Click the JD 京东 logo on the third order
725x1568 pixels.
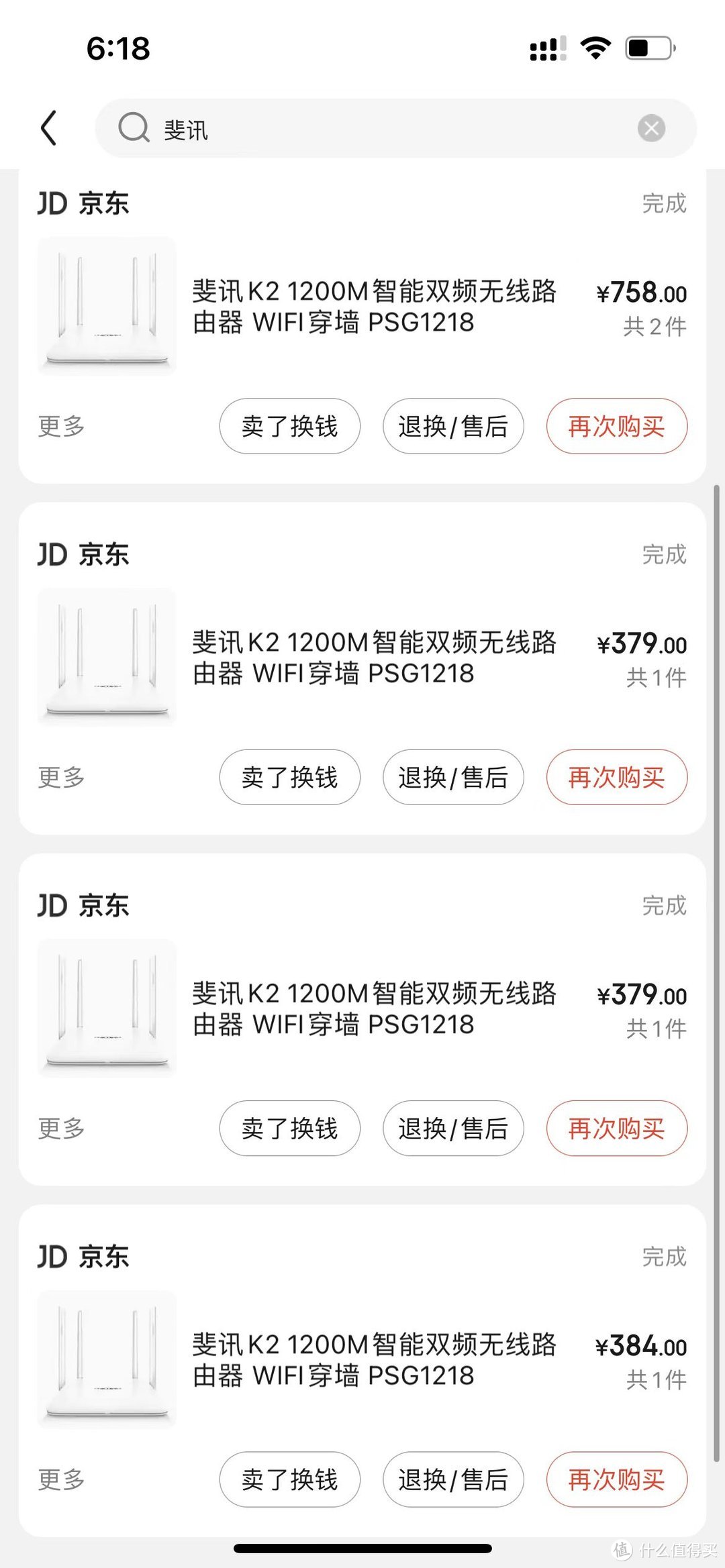click(x=84, y=904)
